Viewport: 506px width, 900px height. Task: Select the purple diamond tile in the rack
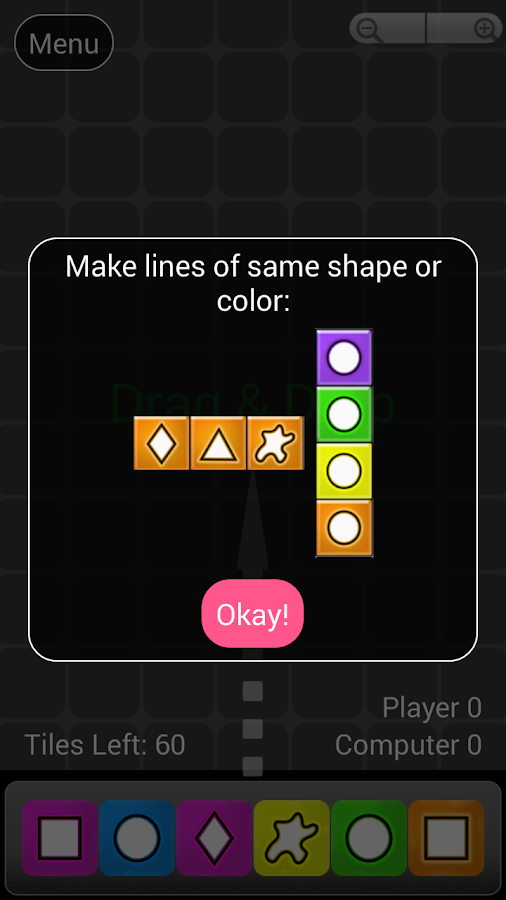click(x=214, y=837)
